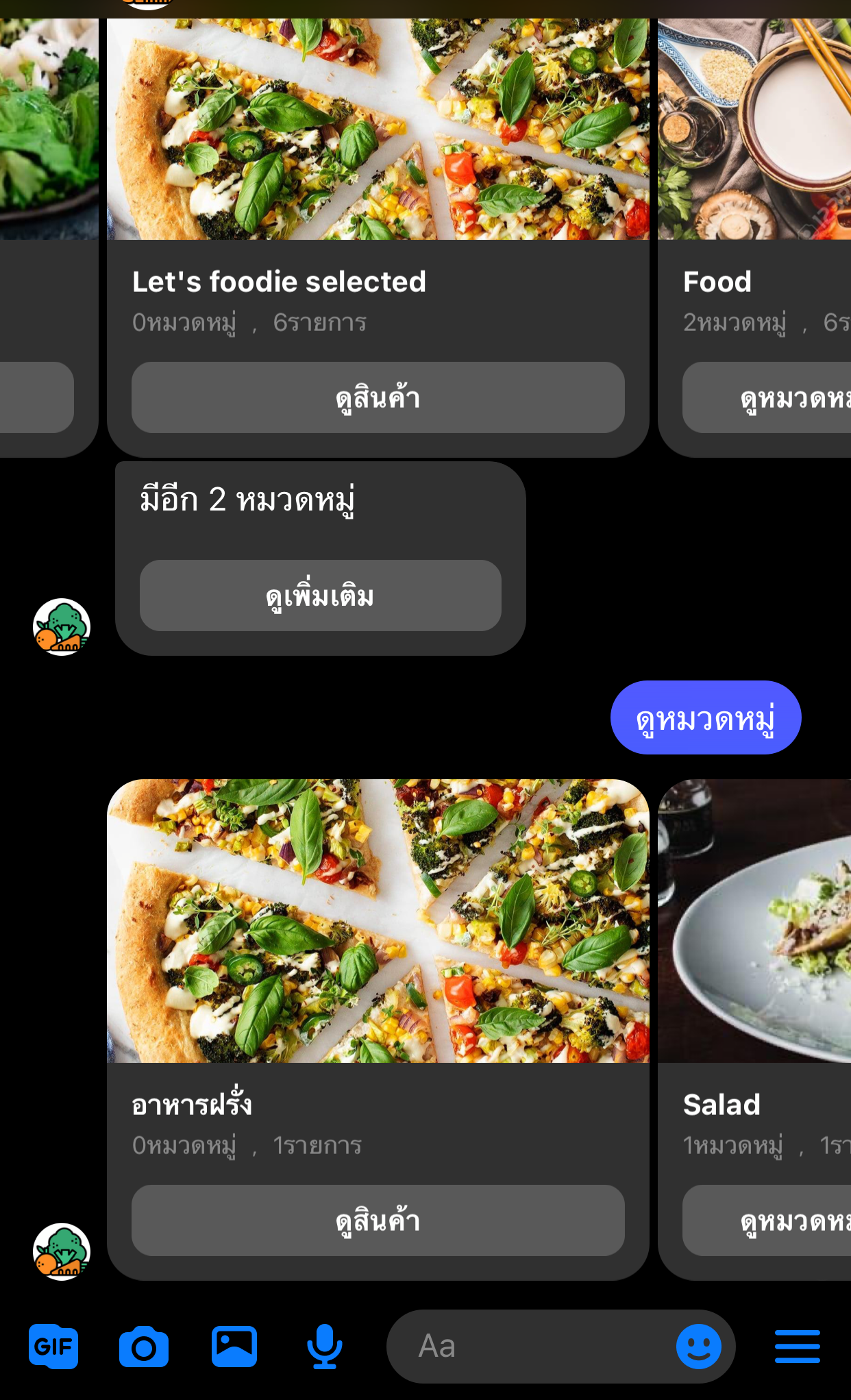Open the emoji picker

699,1347
